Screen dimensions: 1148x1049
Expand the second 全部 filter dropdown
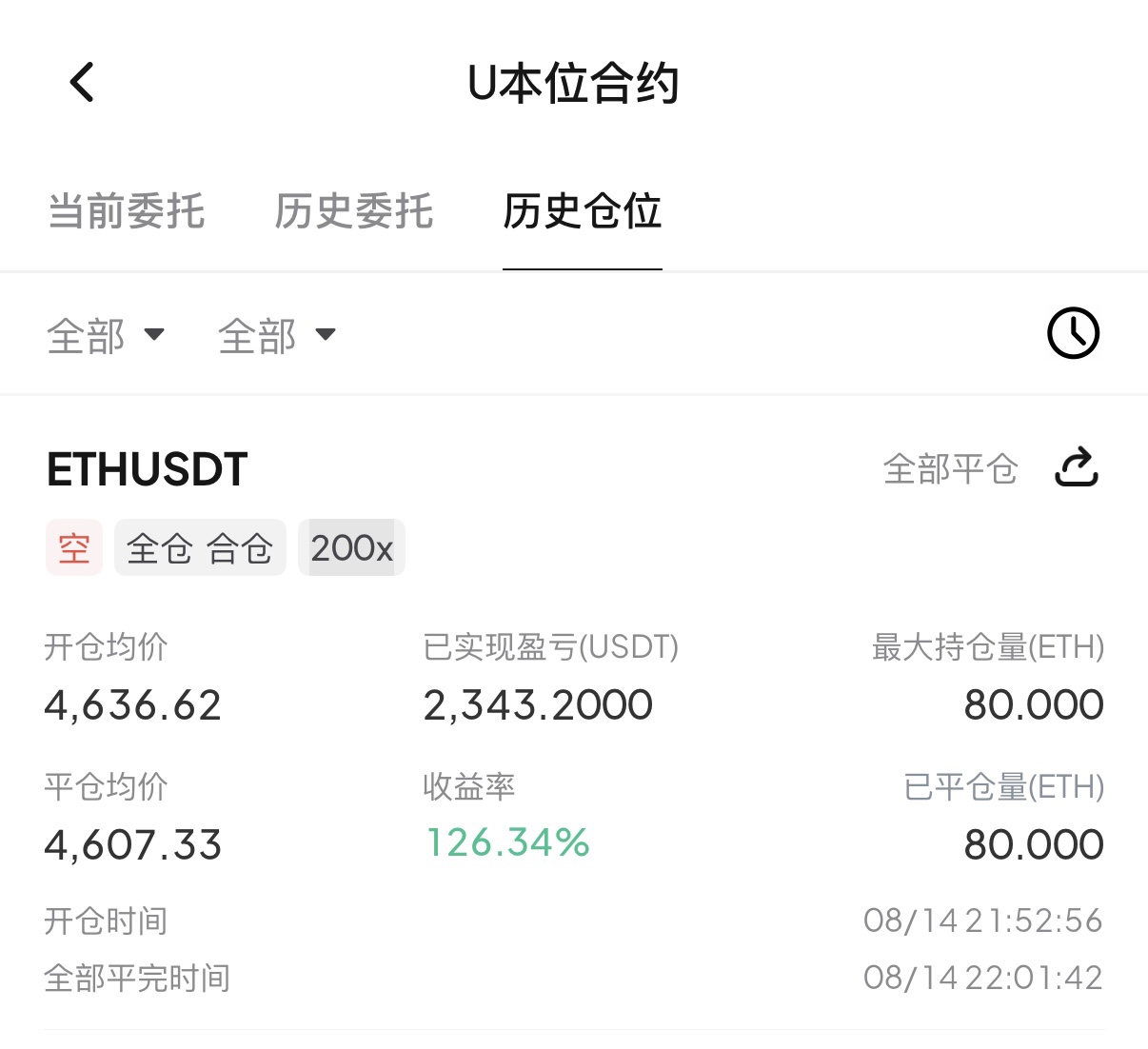click(277, 335)
